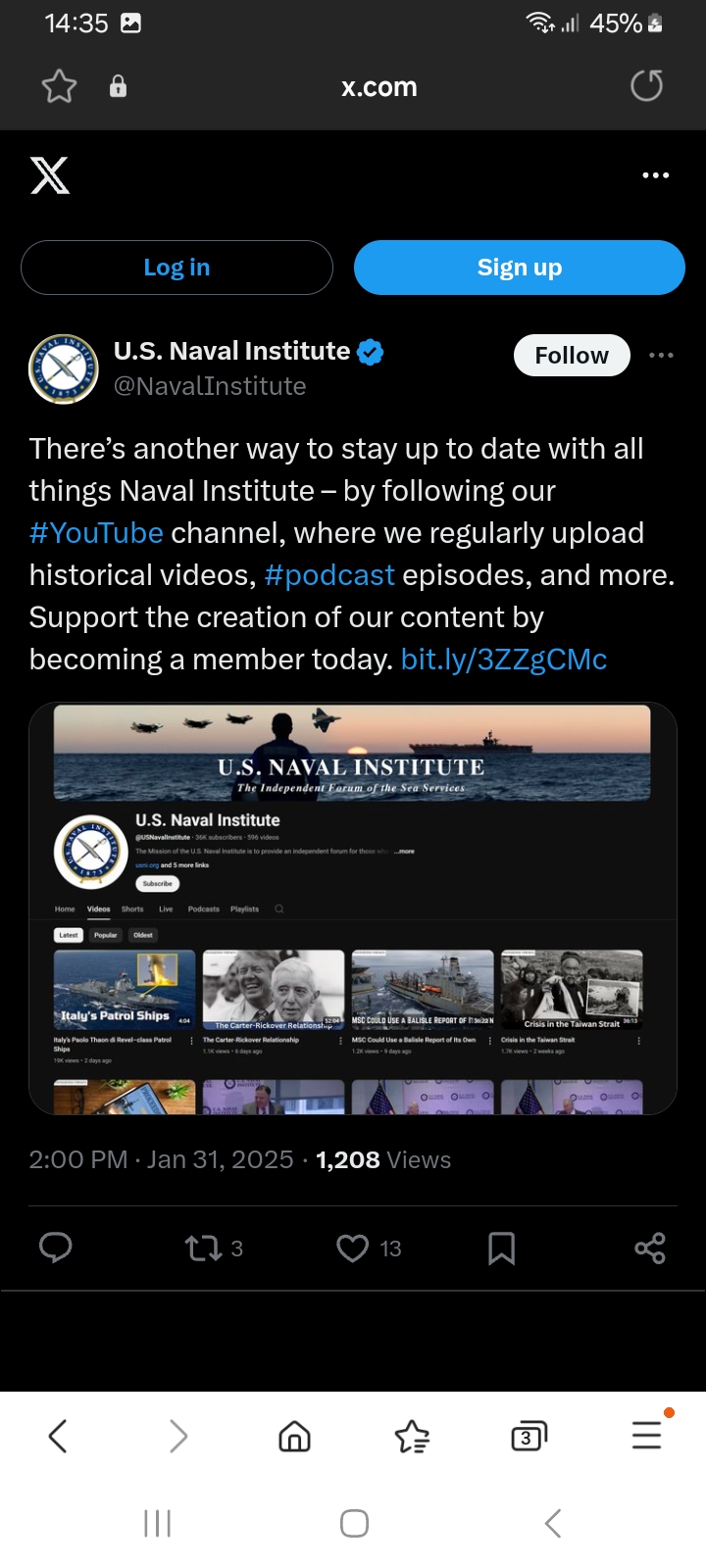This screenshot has width=706, height=1568.
Task: Tap the Sign up button
Action: tap(519, 268)
